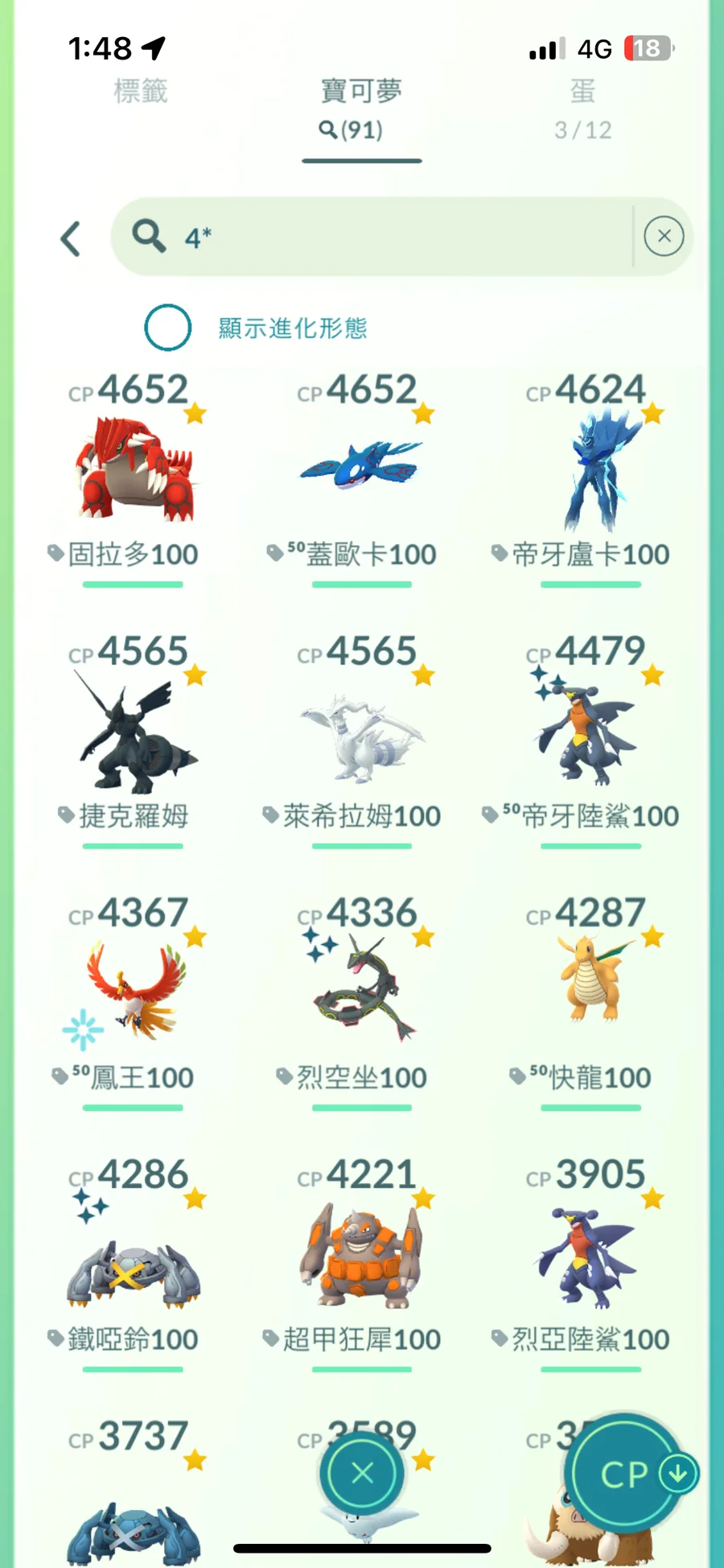Image resolution: width=724 pixels, height=1568 pixels.
Task: Open 烈空坐100 CP 4336
Action: click(x=361, y=994)
